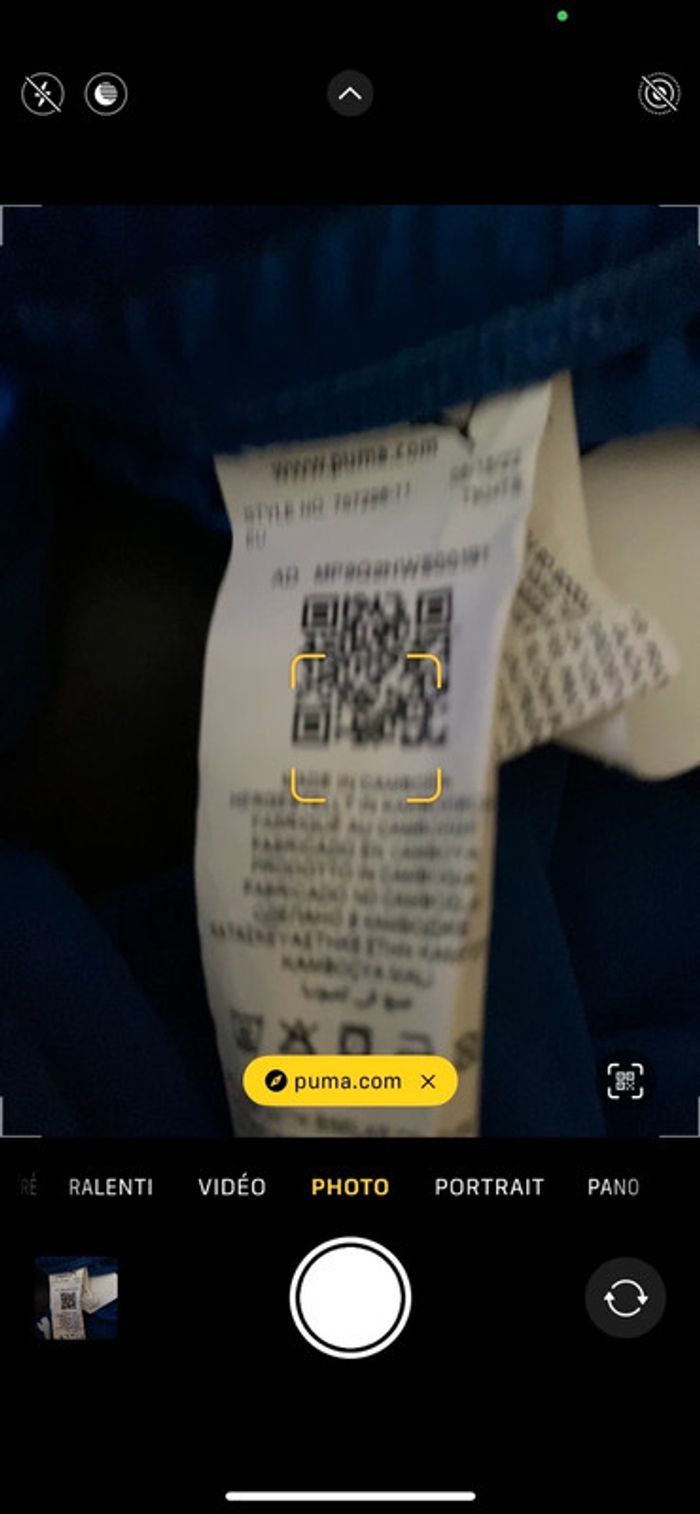Switch to VIDÉO mode
Viewport: 700px width, 1514px height.
232,1187
